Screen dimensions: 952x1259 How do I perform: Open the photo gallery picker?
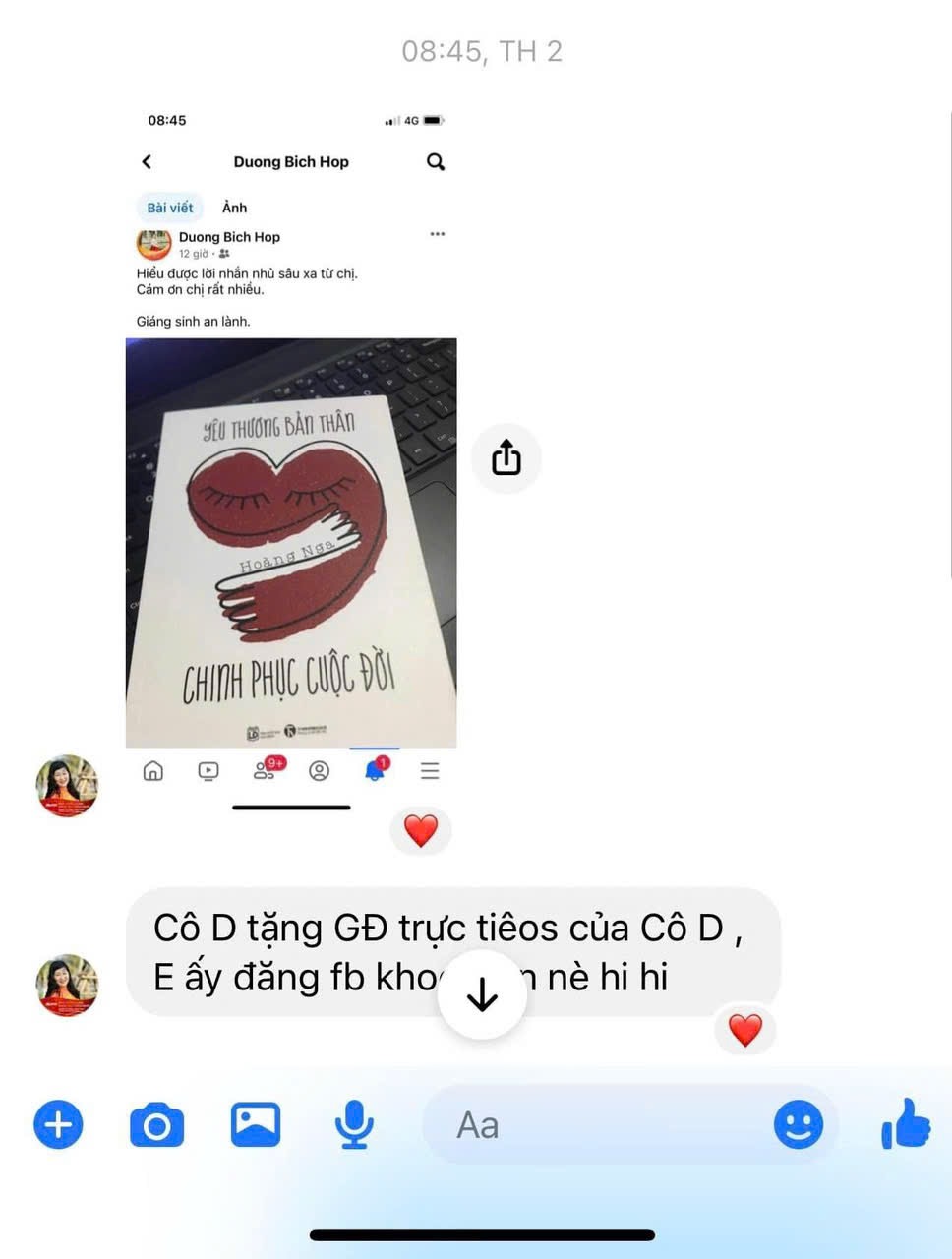pos(256,1124)
